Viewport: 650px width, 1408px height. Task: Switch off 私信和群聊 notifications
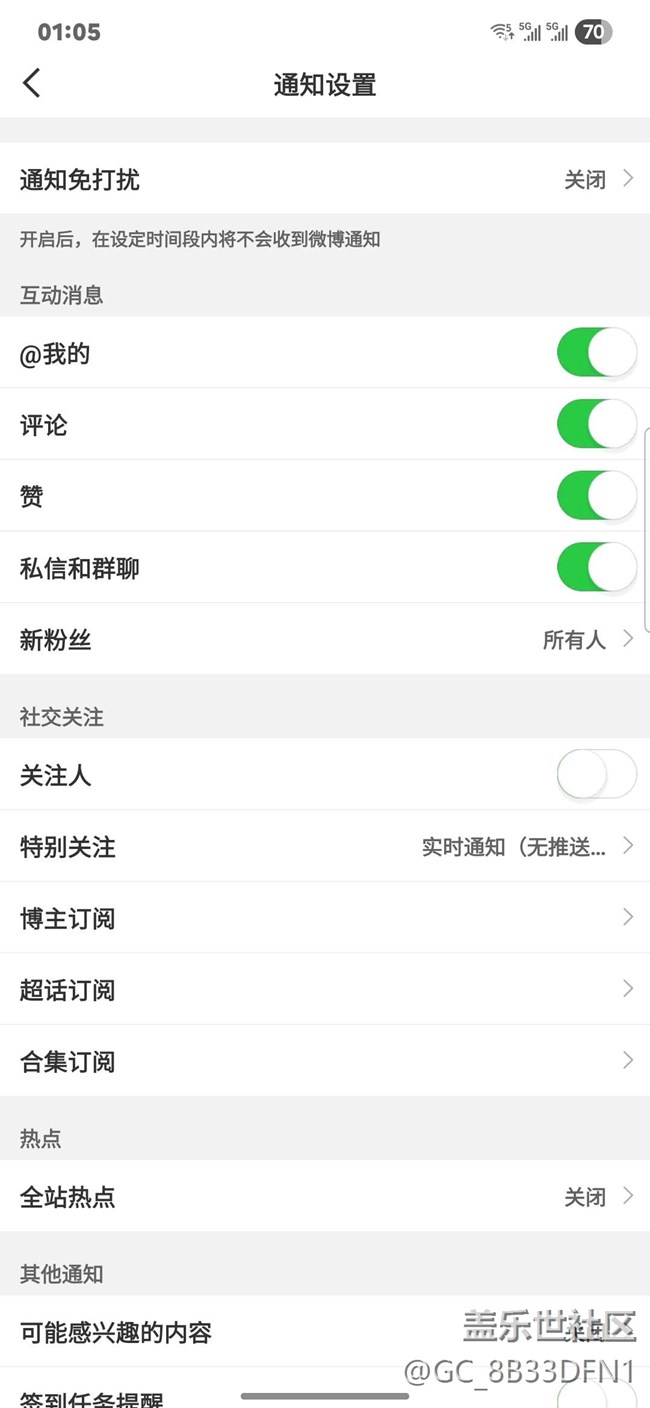pyautogui.click(x=596, y=568)
